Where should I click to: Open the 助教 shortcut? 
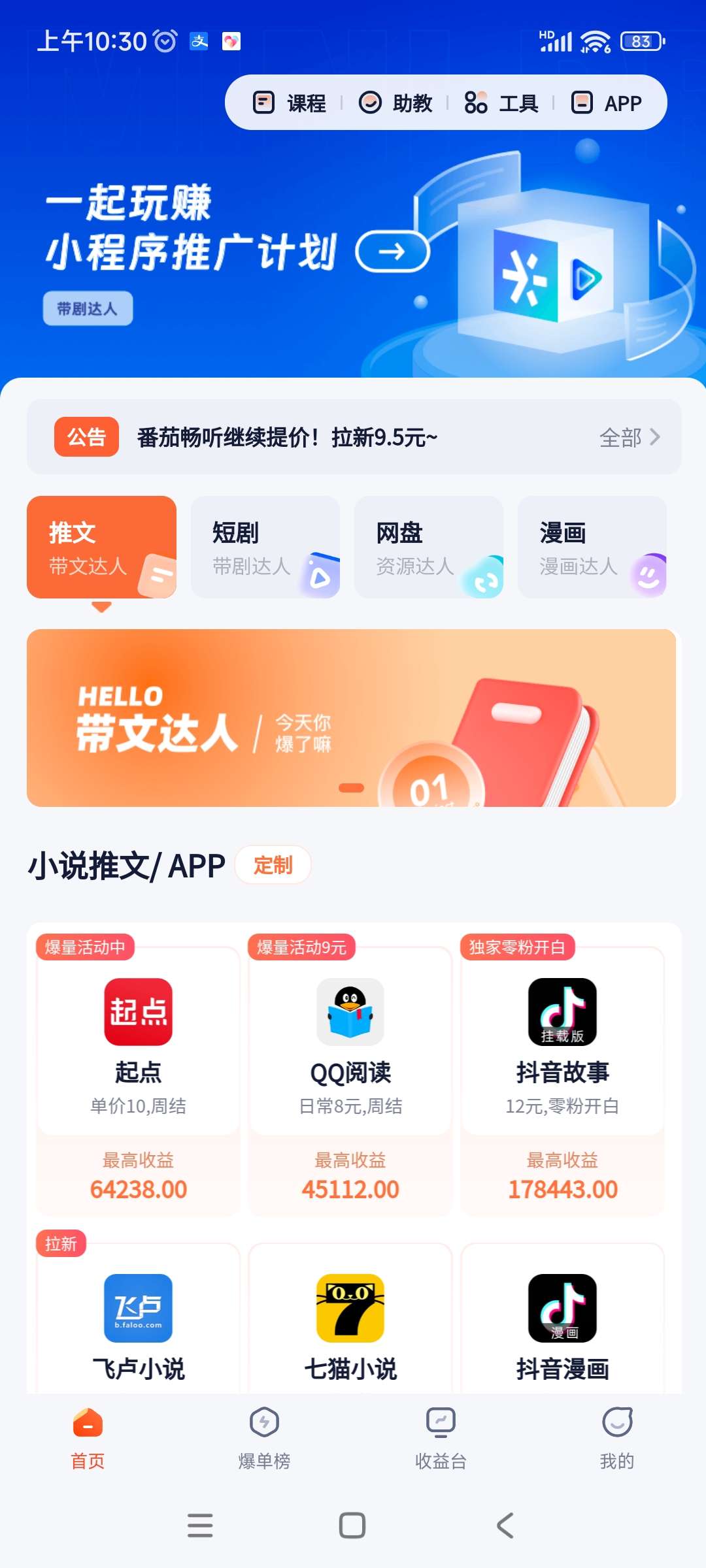(x=395, y=103)
